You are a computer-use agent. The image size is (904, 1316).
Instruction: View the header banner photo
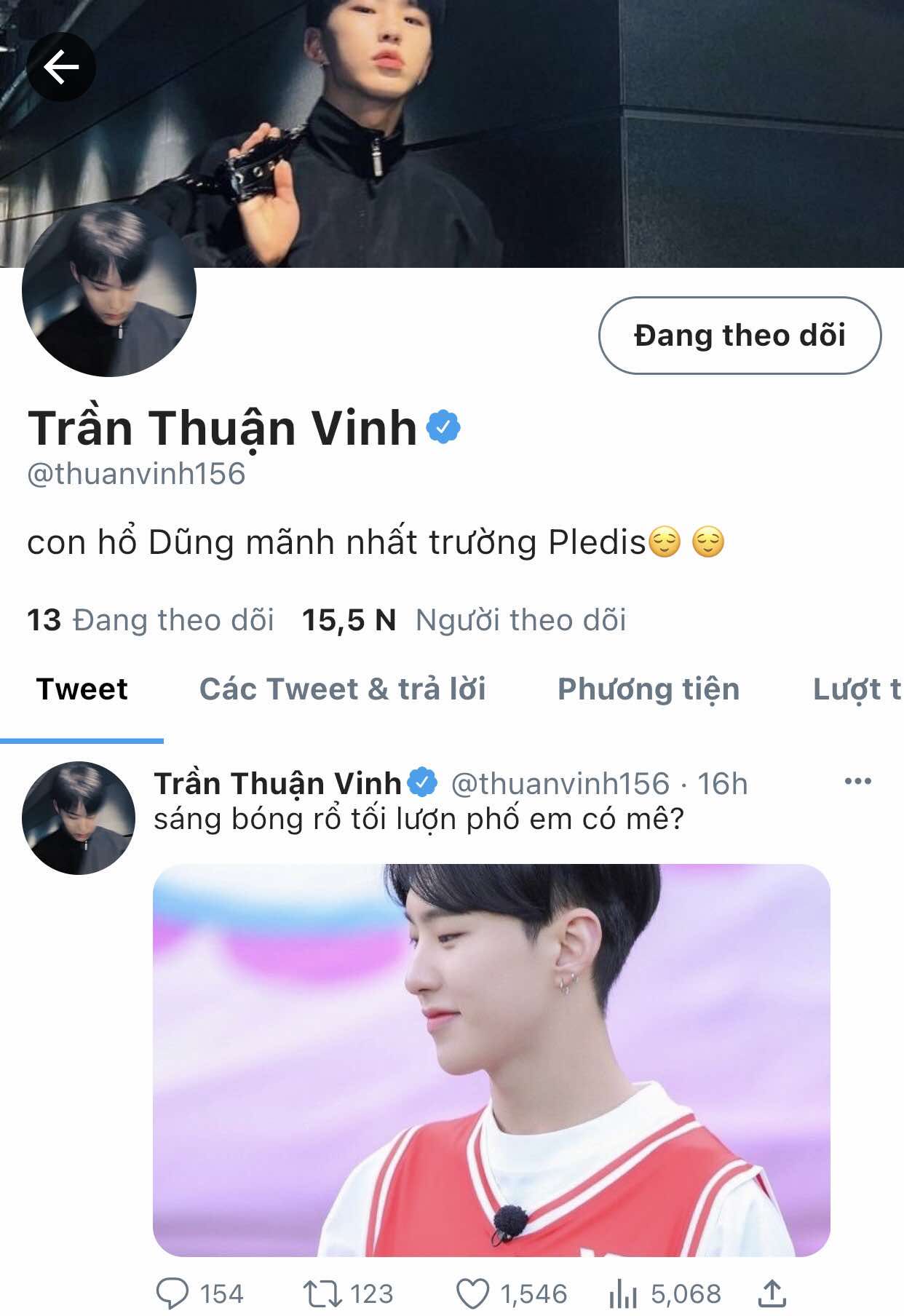point(510,131)
